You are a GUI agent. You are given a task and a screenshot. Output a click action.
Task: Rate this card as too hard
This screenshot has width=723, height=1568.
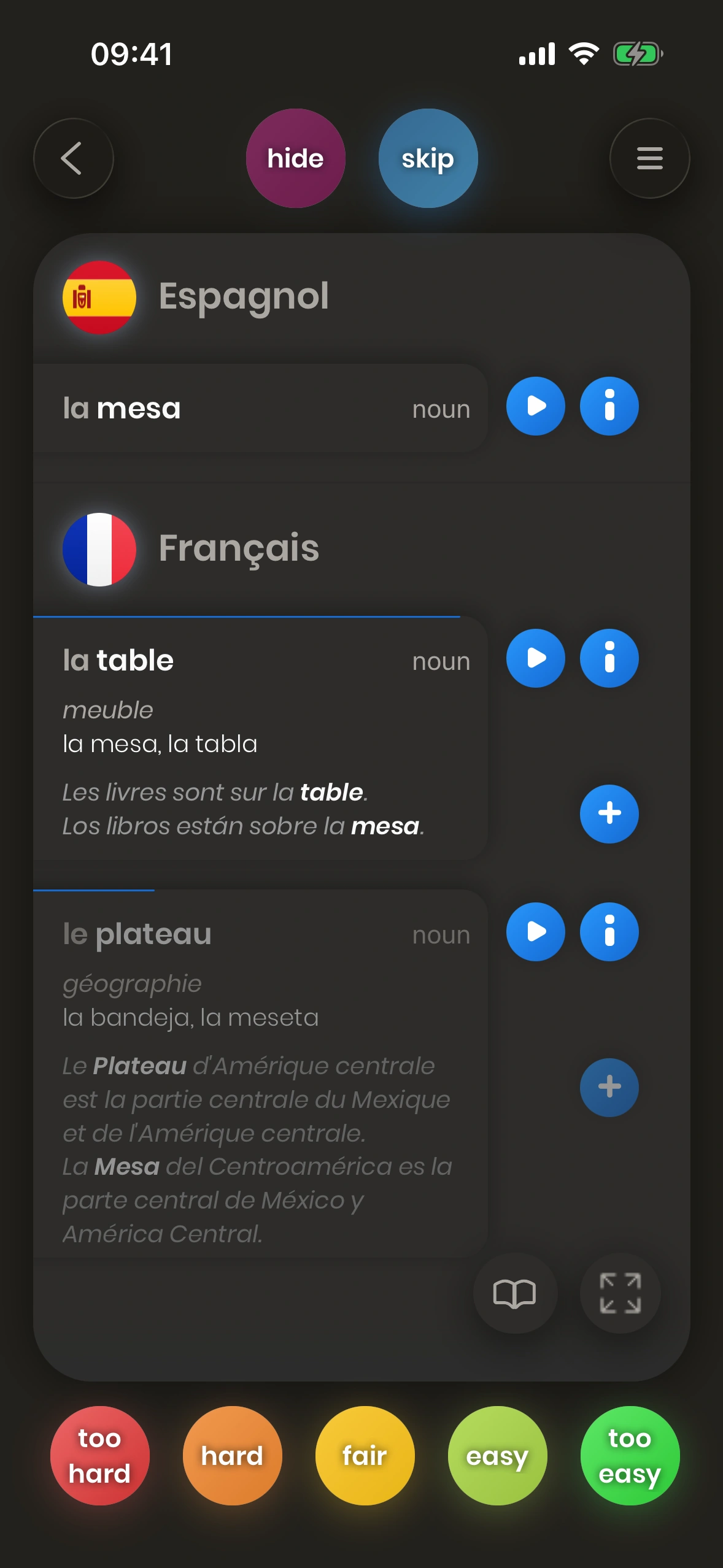coord(99,1456)
